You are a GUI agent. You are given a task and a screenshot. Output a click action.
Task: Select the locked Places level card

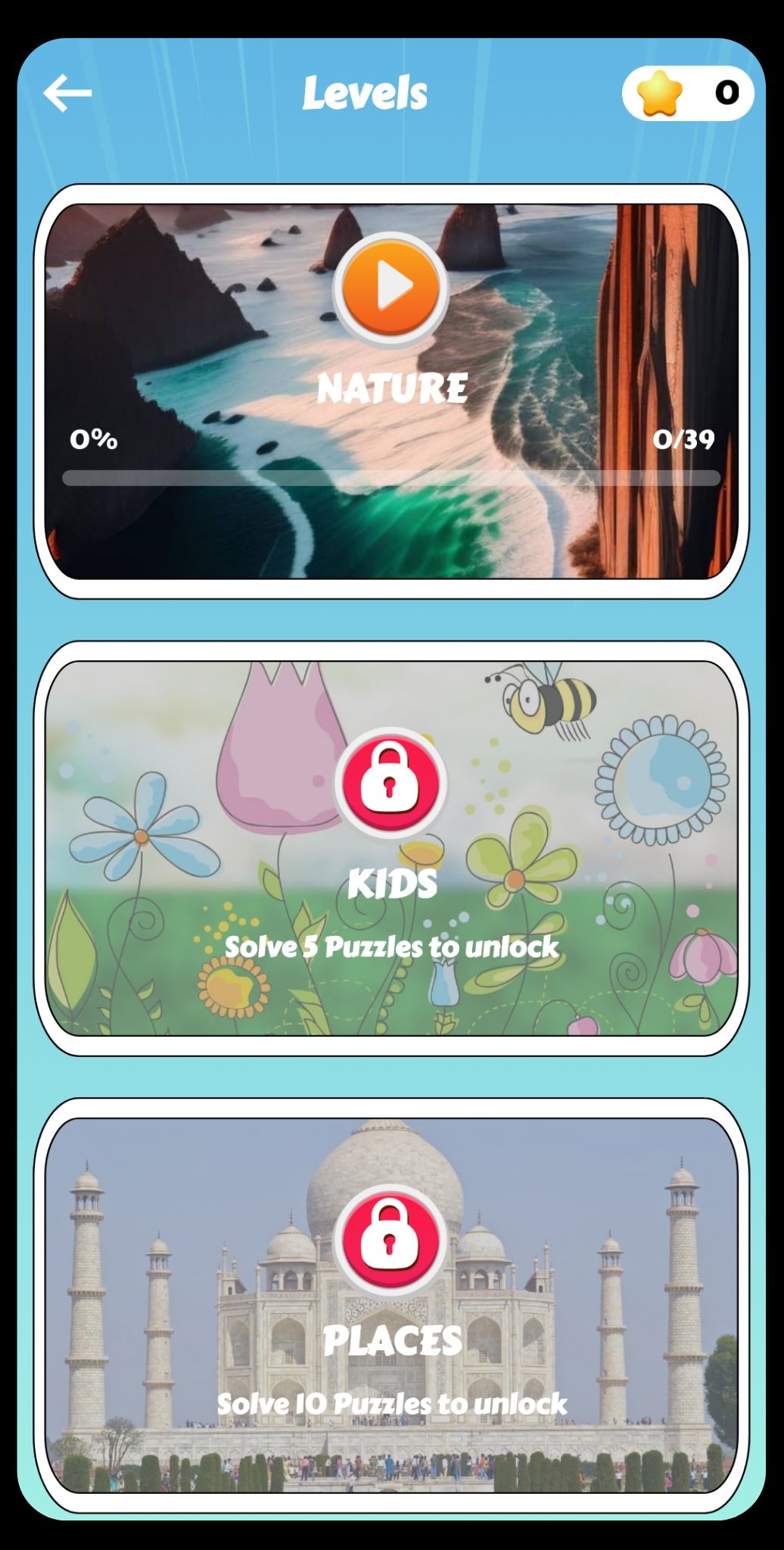pos(390,1305)
